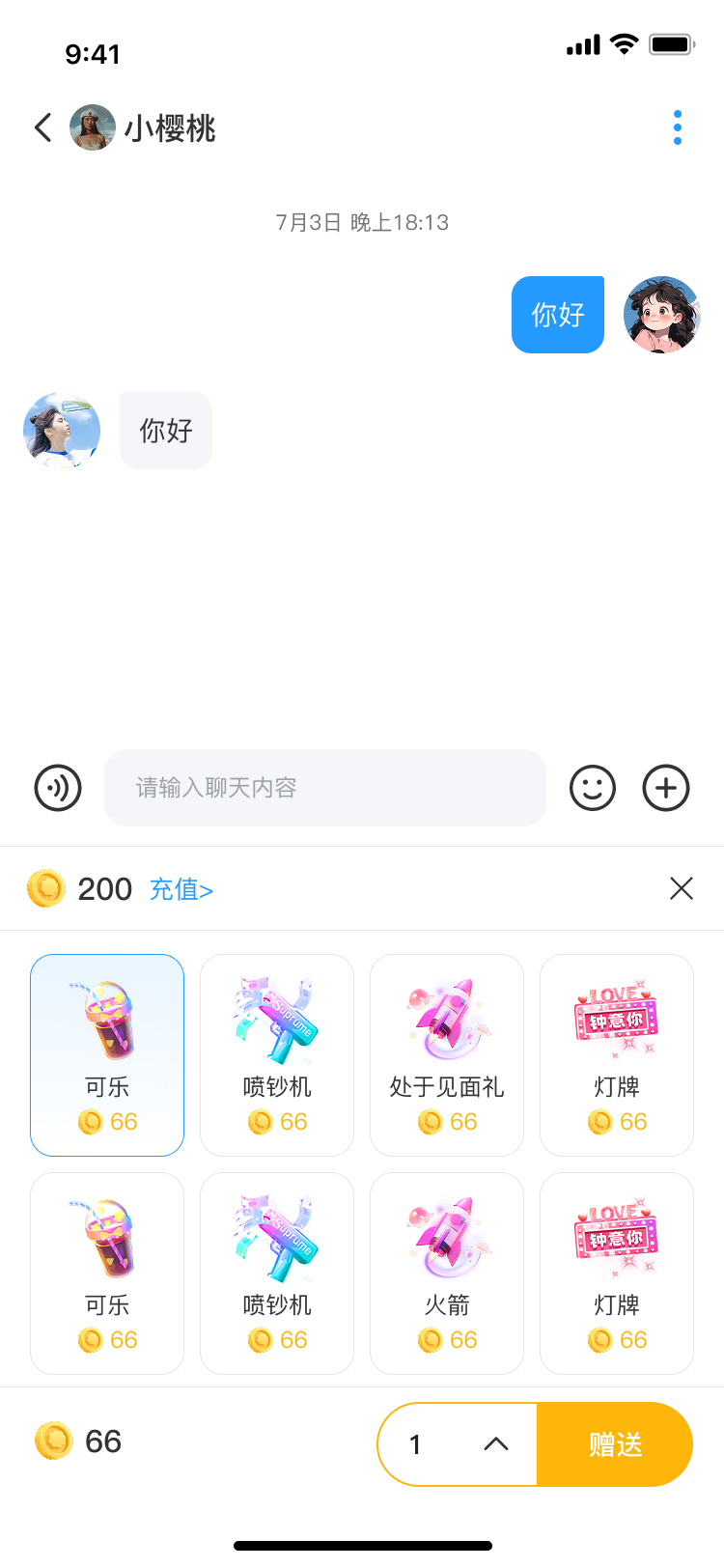Screen dimensions: 724x1568
Task: Go back from the 小樱桃 chat
Action: tap(42, 127)
